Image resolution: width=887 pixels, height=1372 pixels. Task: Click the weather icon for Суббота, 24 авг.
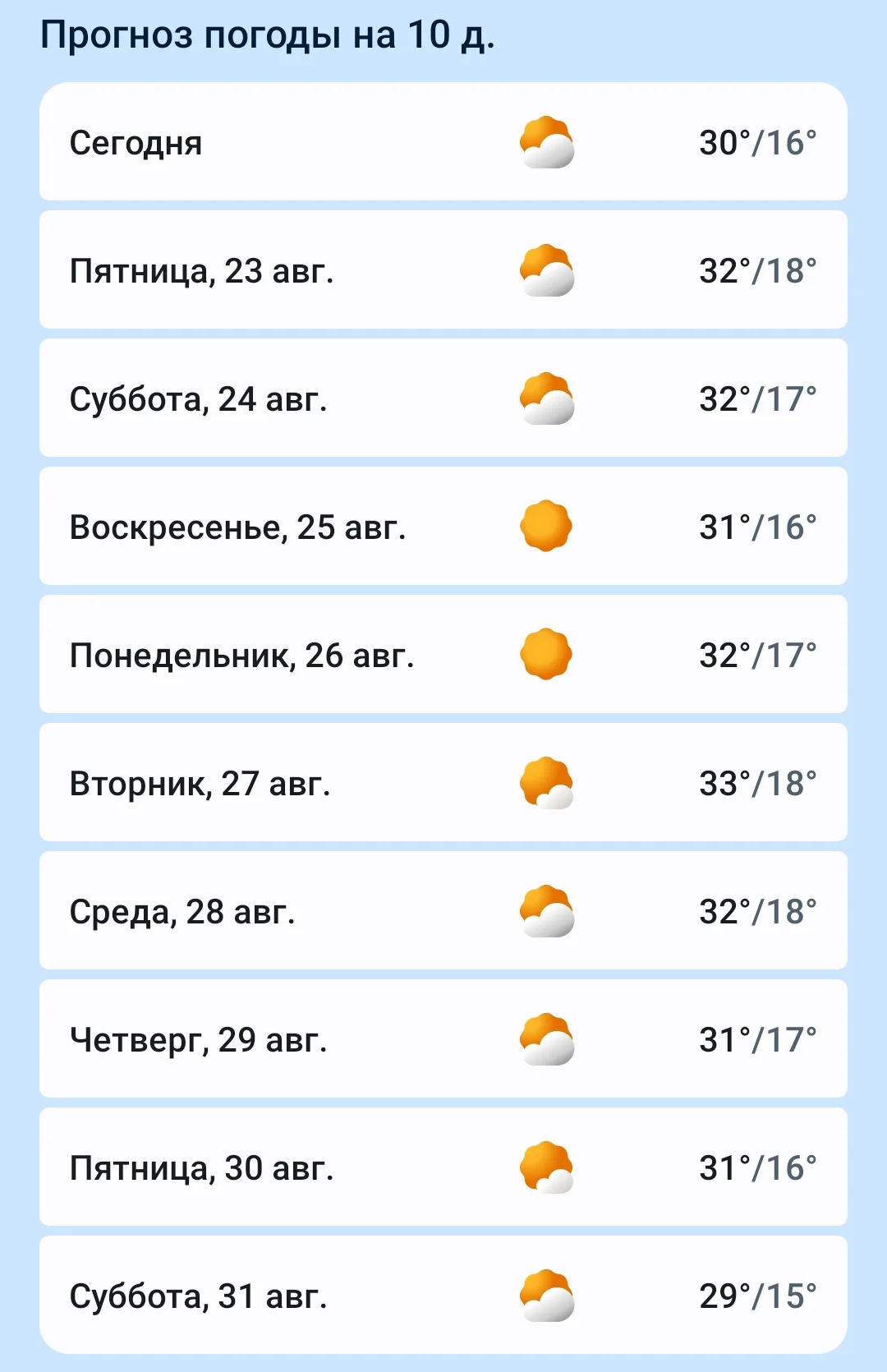tap(549, 399)
